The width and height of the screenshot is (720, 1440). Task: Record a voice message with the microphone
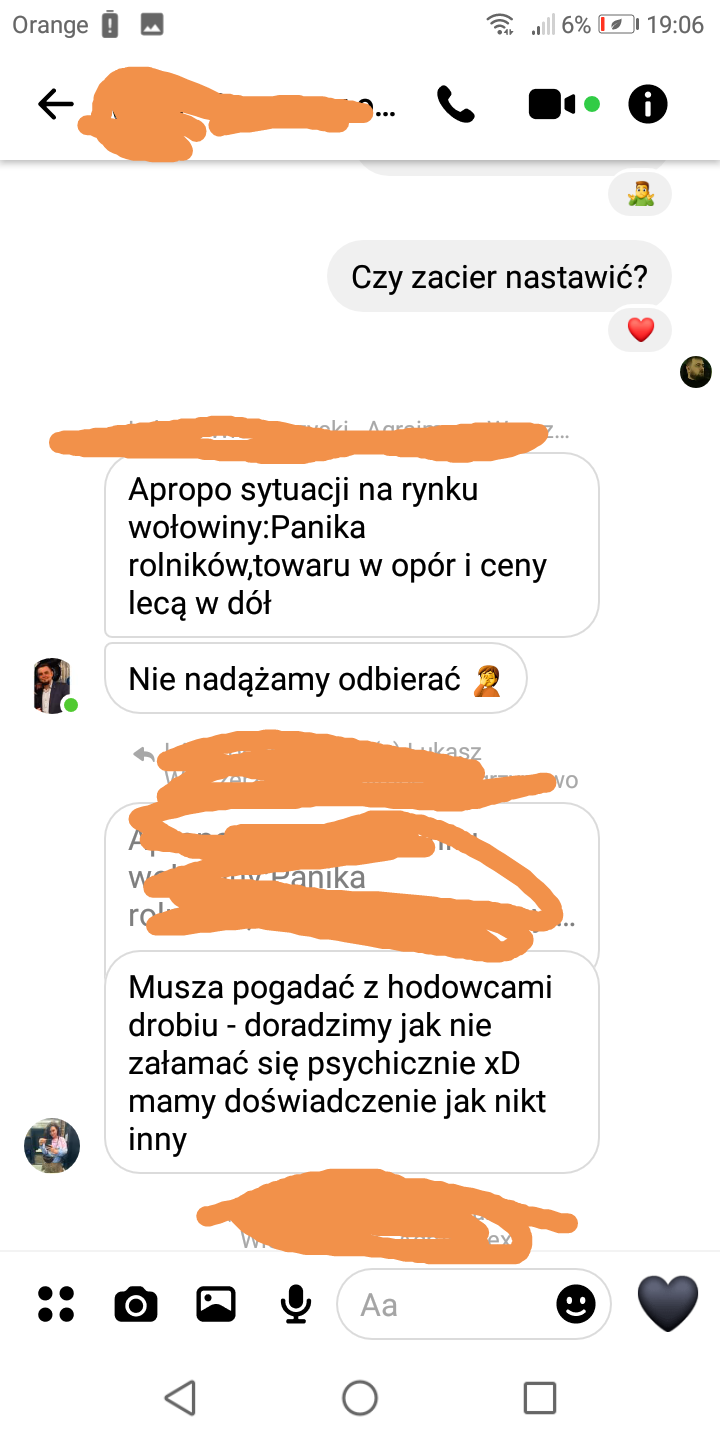pos(295,1304)
